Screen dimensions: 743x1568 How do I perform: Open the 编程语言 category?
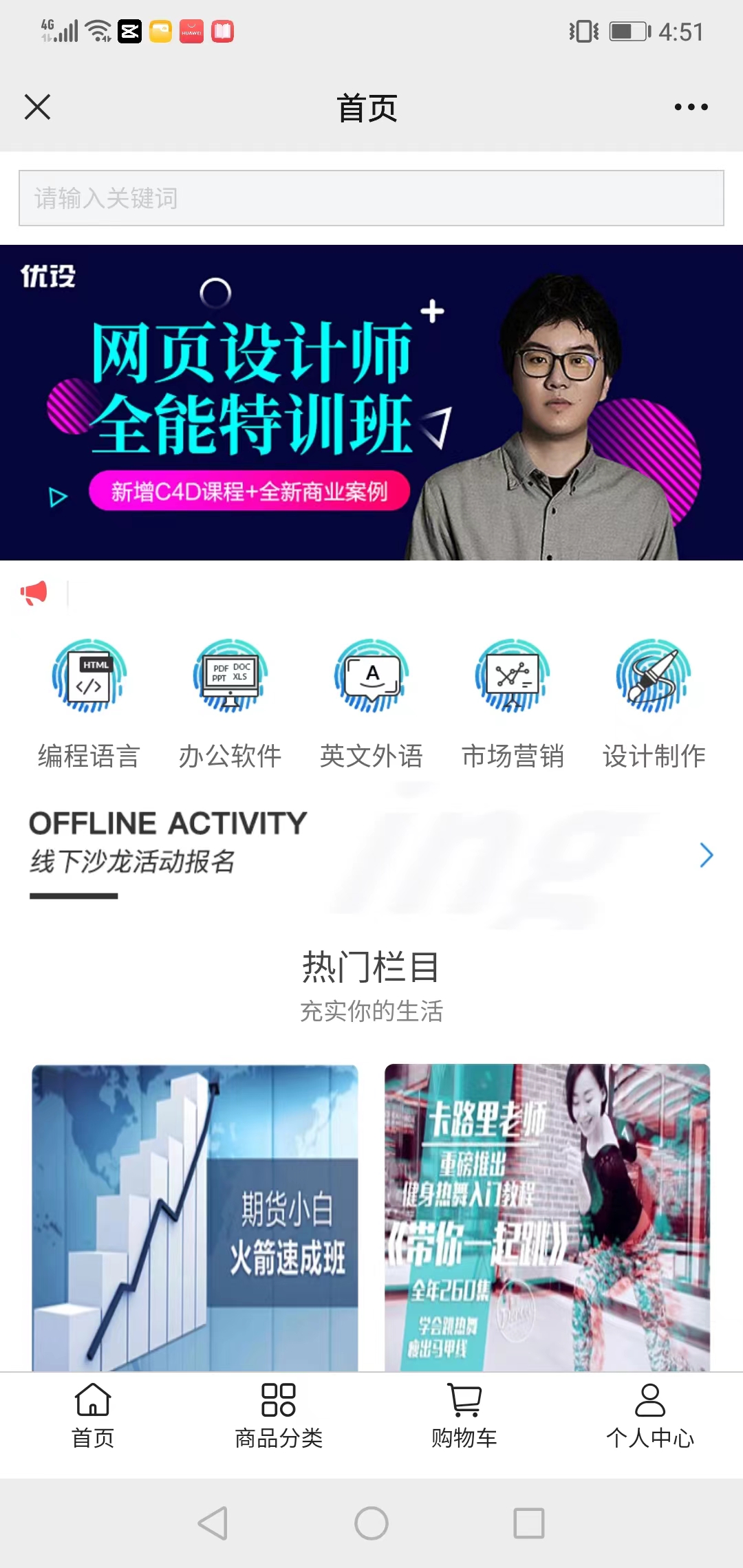[89, 703]
